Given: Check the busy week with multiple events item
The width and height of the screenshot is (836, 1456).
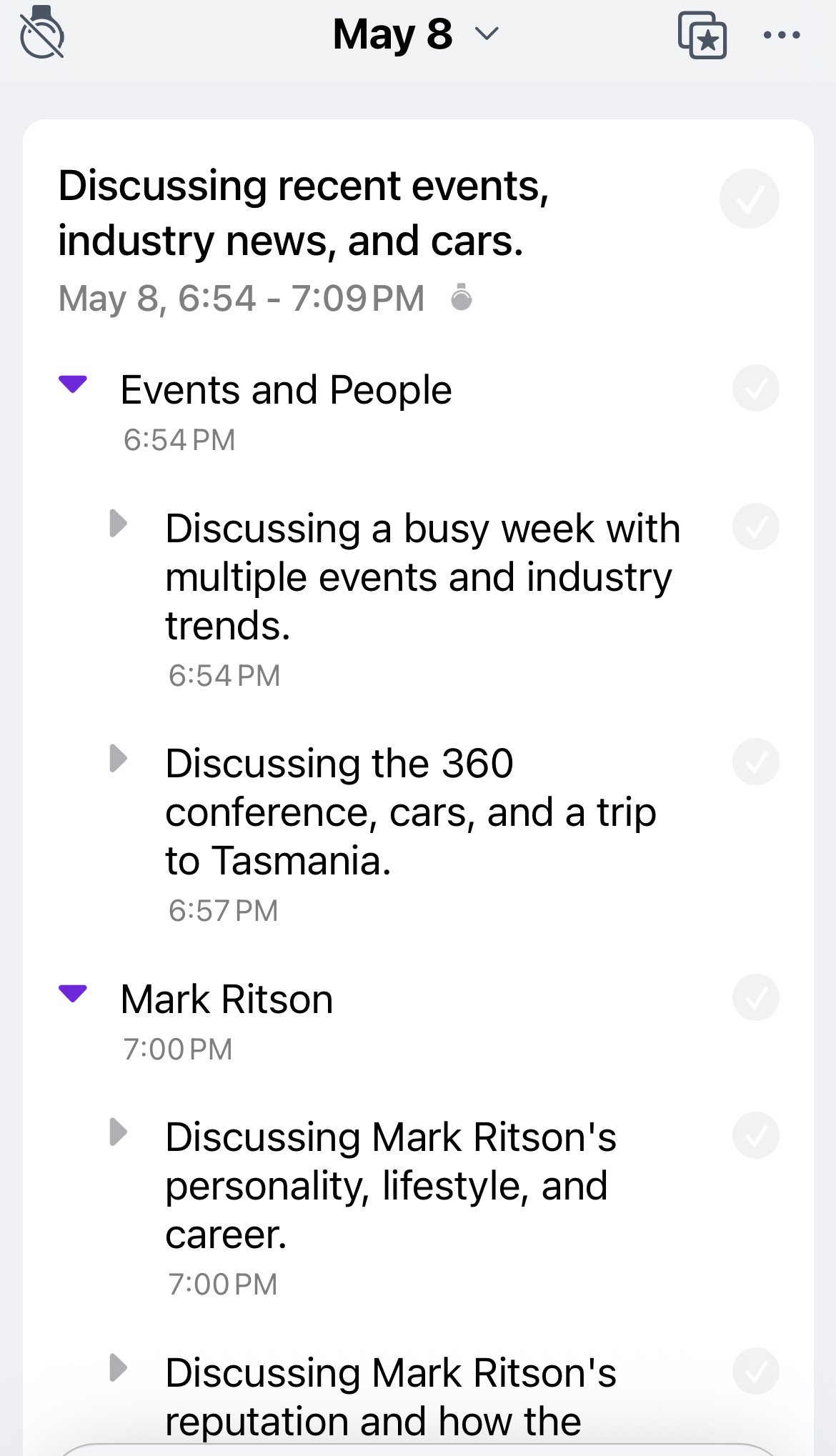Looking at the screenshot, I should tap(756, 527).
